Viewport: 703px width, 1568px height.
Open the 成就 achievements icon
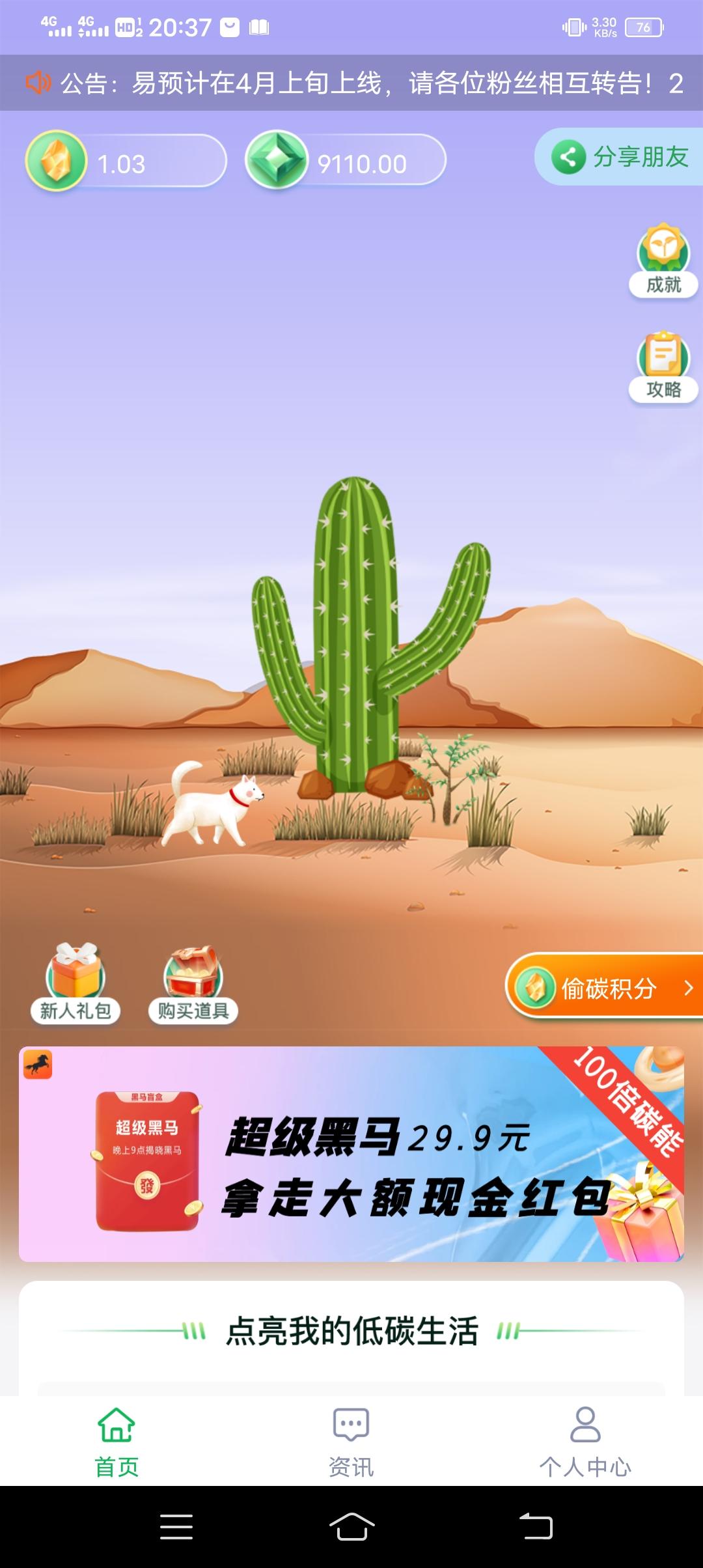(663, 260)
